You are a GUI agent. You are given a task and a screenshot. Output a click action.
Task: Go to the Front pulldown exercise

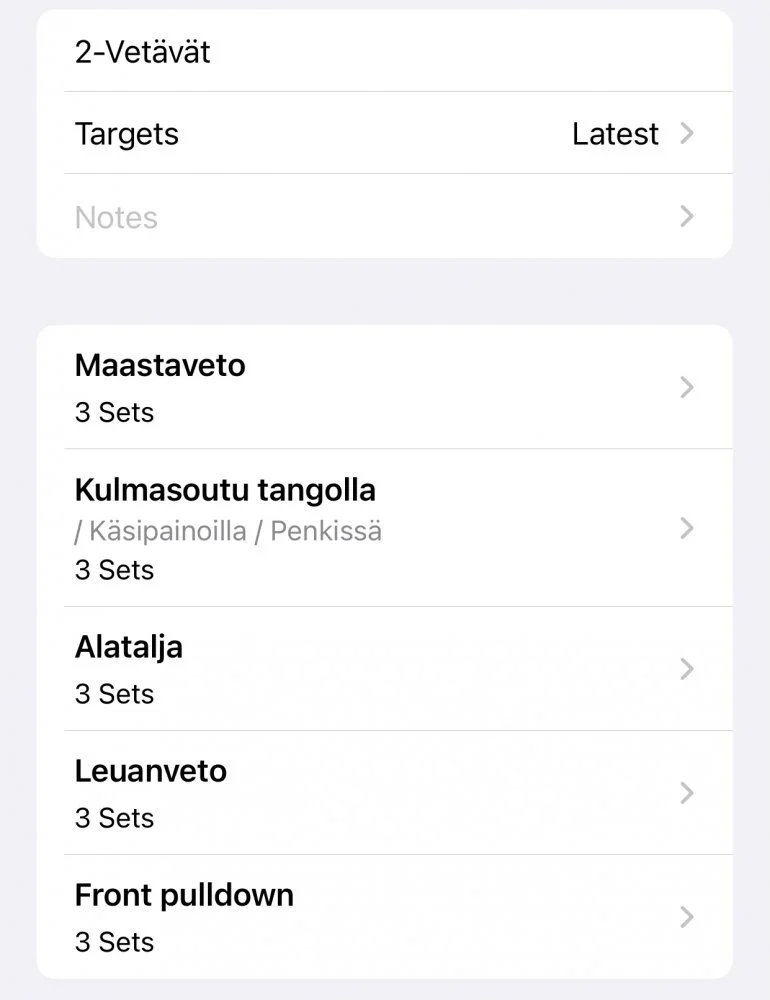click(384, 917)
